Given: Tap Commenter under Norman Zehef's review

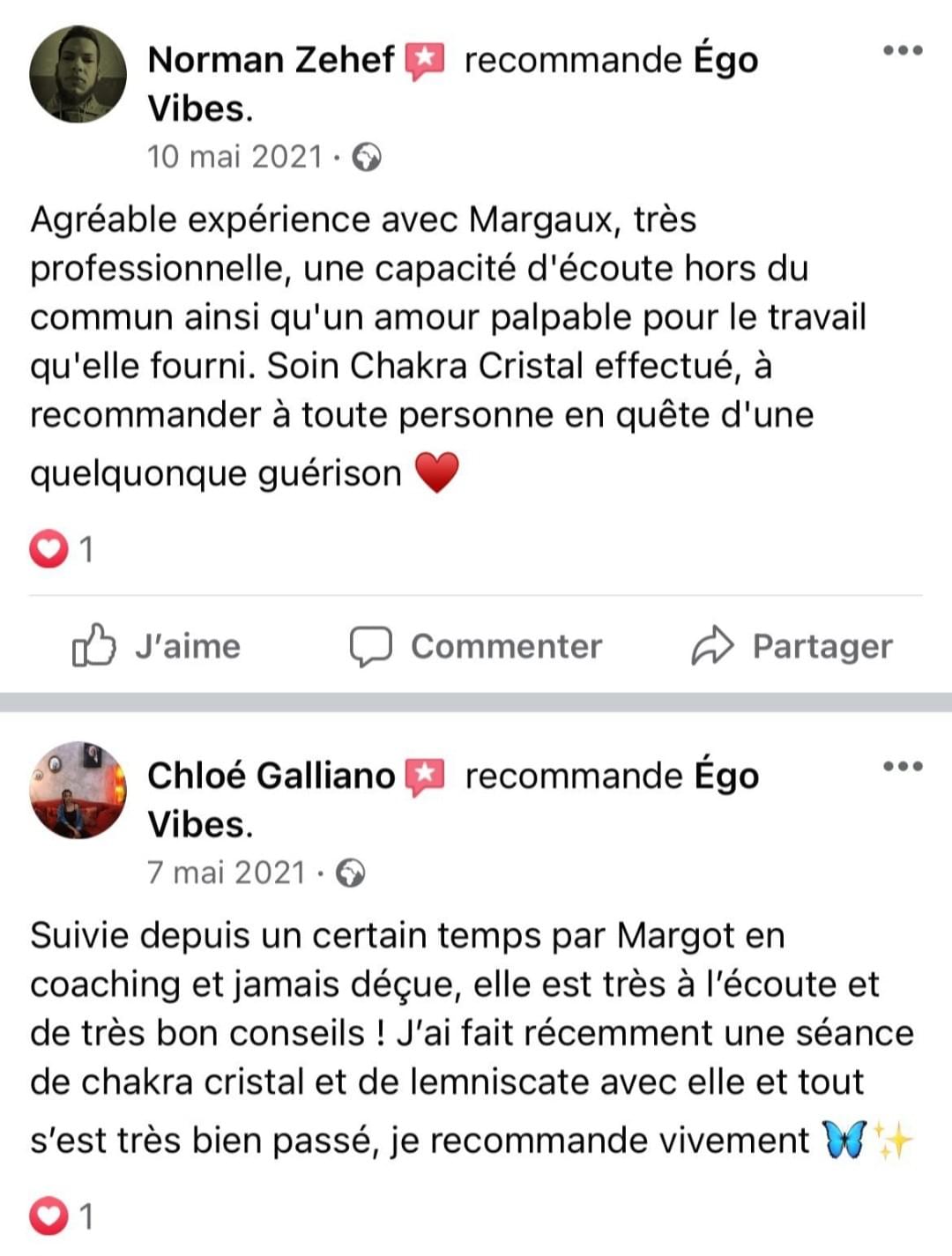Looking at the screenshot, I should [476, 646].
